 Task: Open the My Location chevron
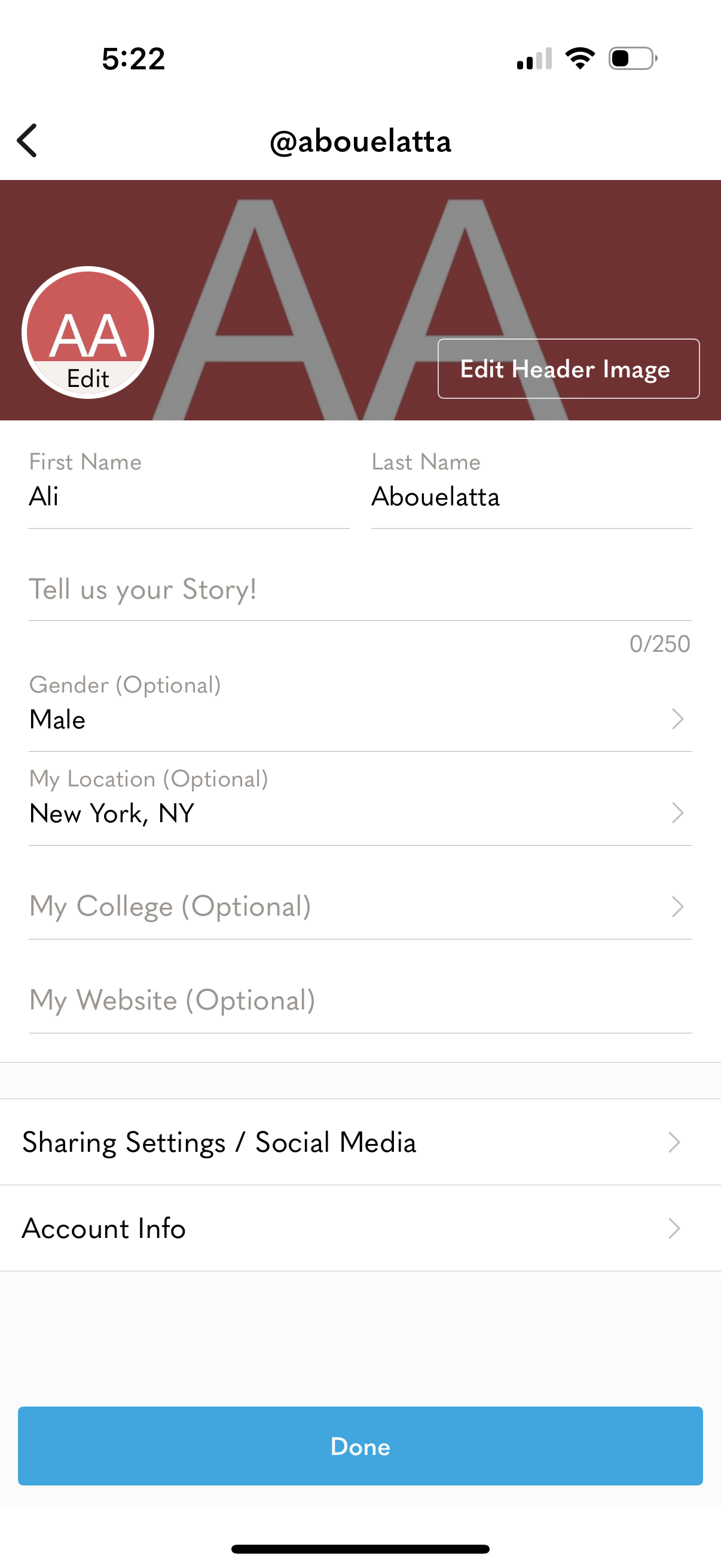(678, 813)
